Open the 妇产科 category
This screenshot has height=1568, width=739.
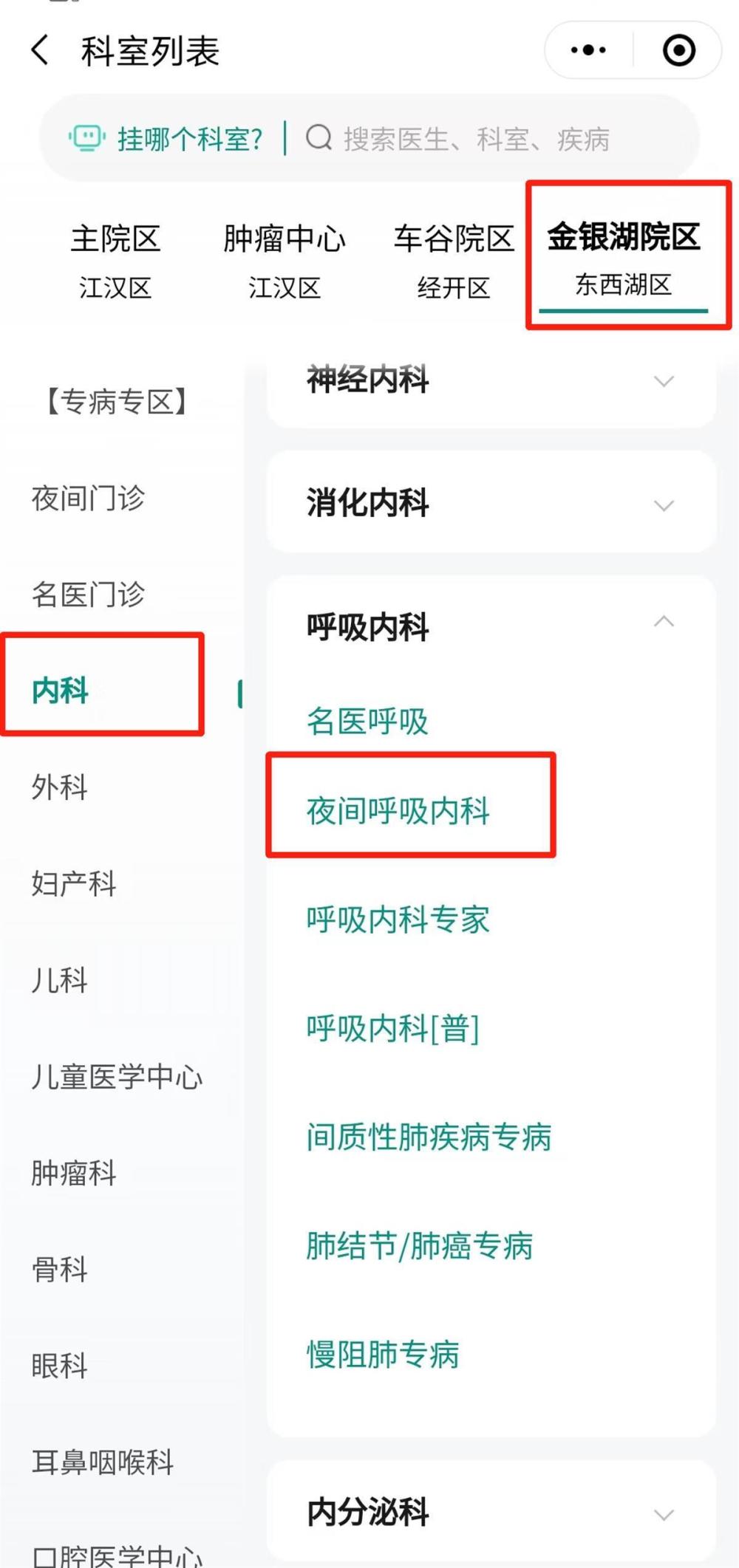click(x=73, y=883)
